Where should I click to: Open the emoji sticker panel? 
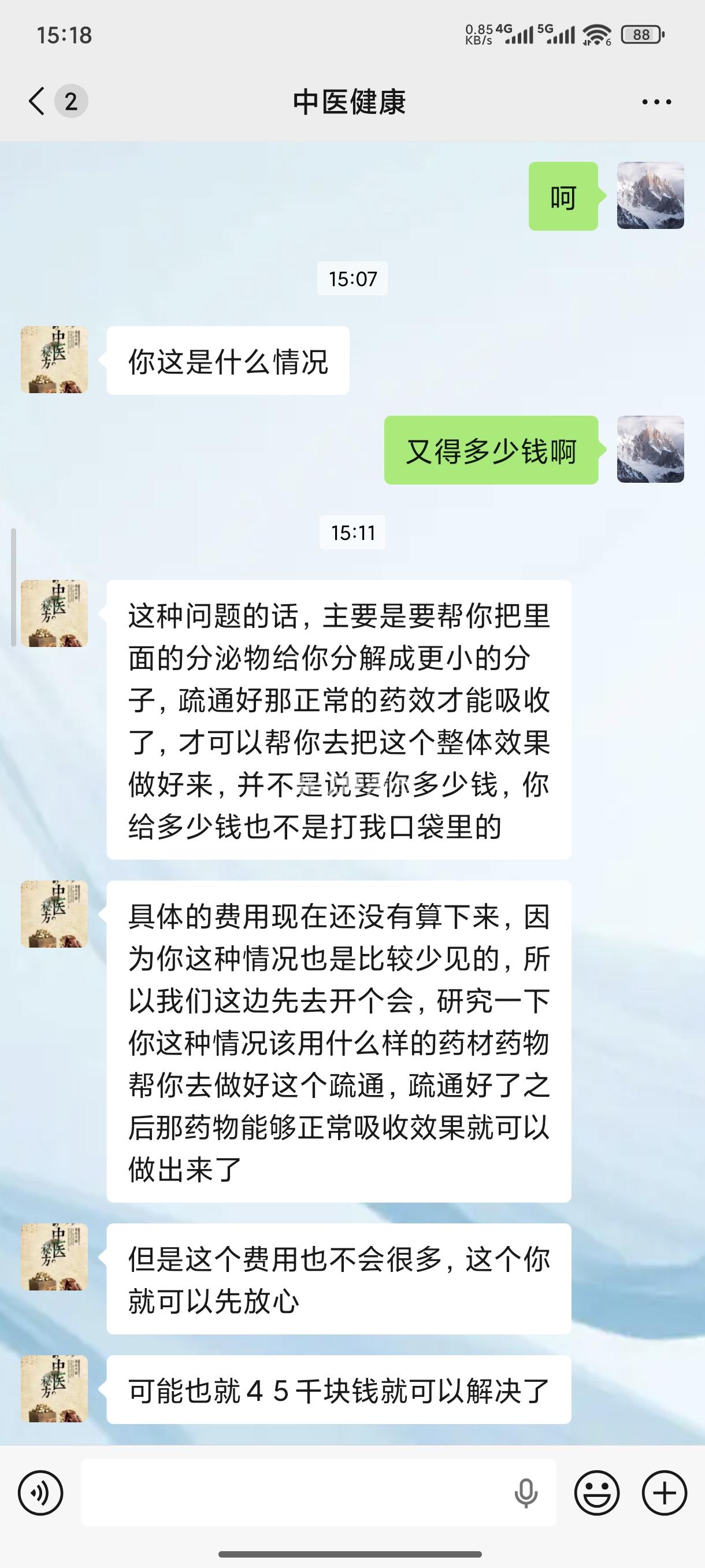click(597, 1492)
